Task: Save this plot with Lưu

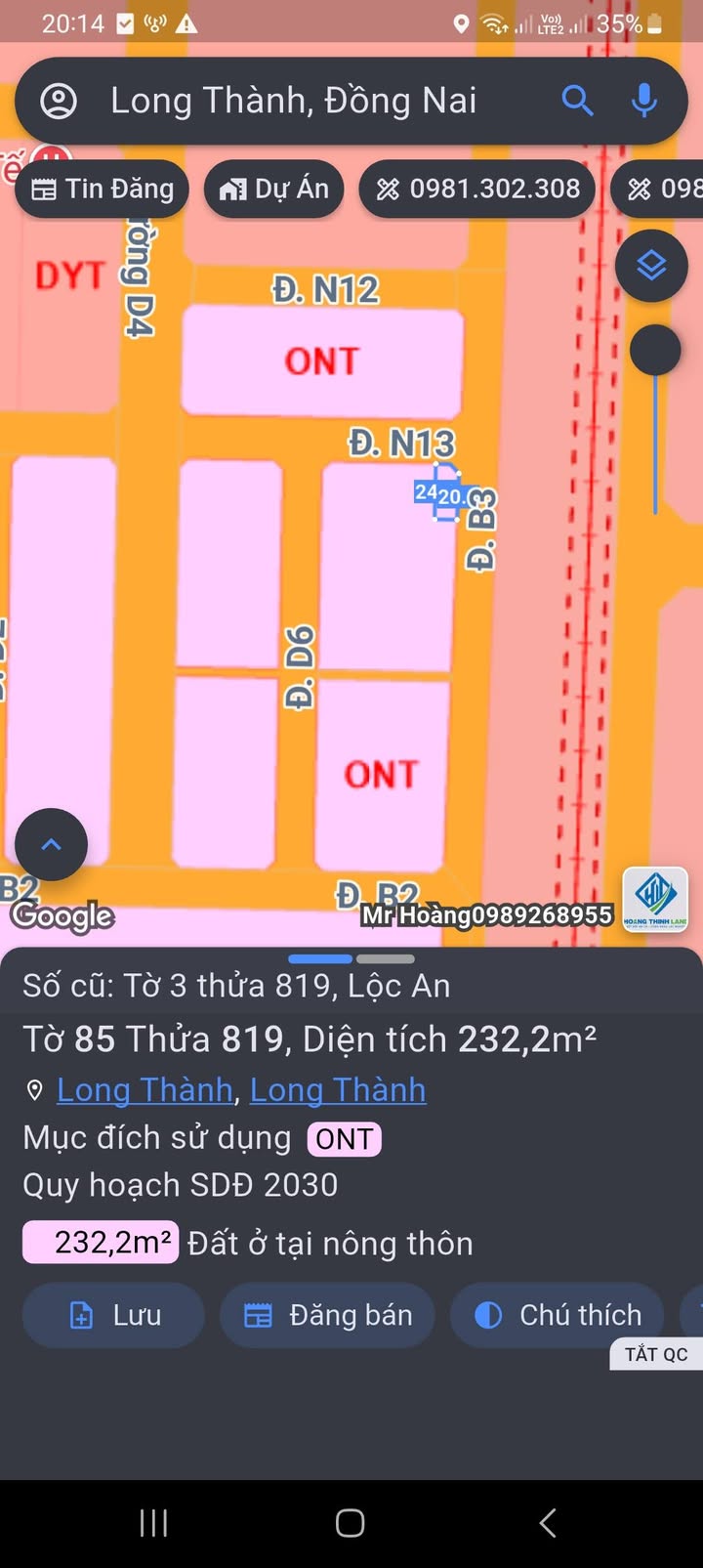Action: (x=114, y=1315)
